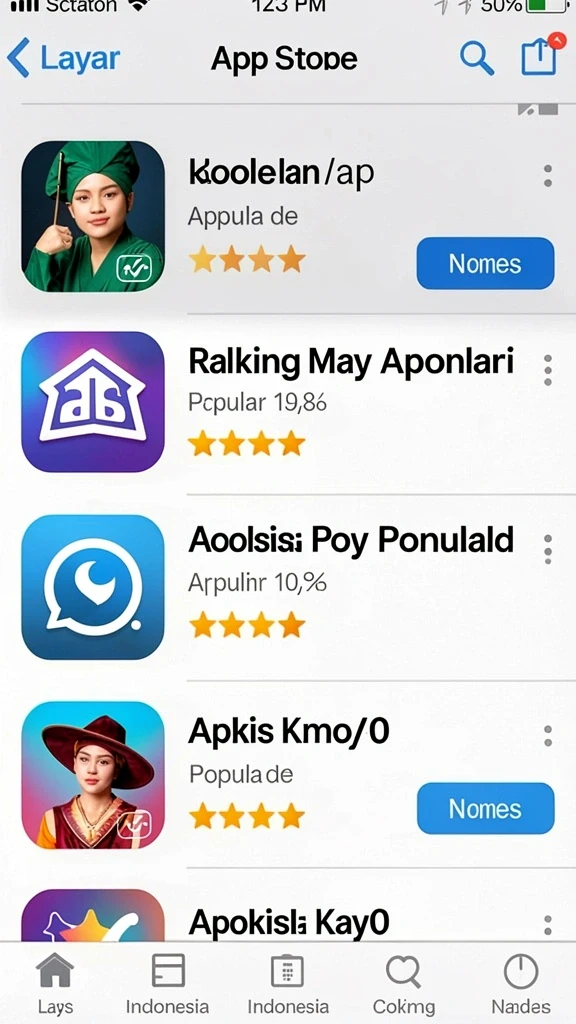Switch to the Lays home tab
The height and width of the screenshot is (1024, 576).
(x=56, y=983)
